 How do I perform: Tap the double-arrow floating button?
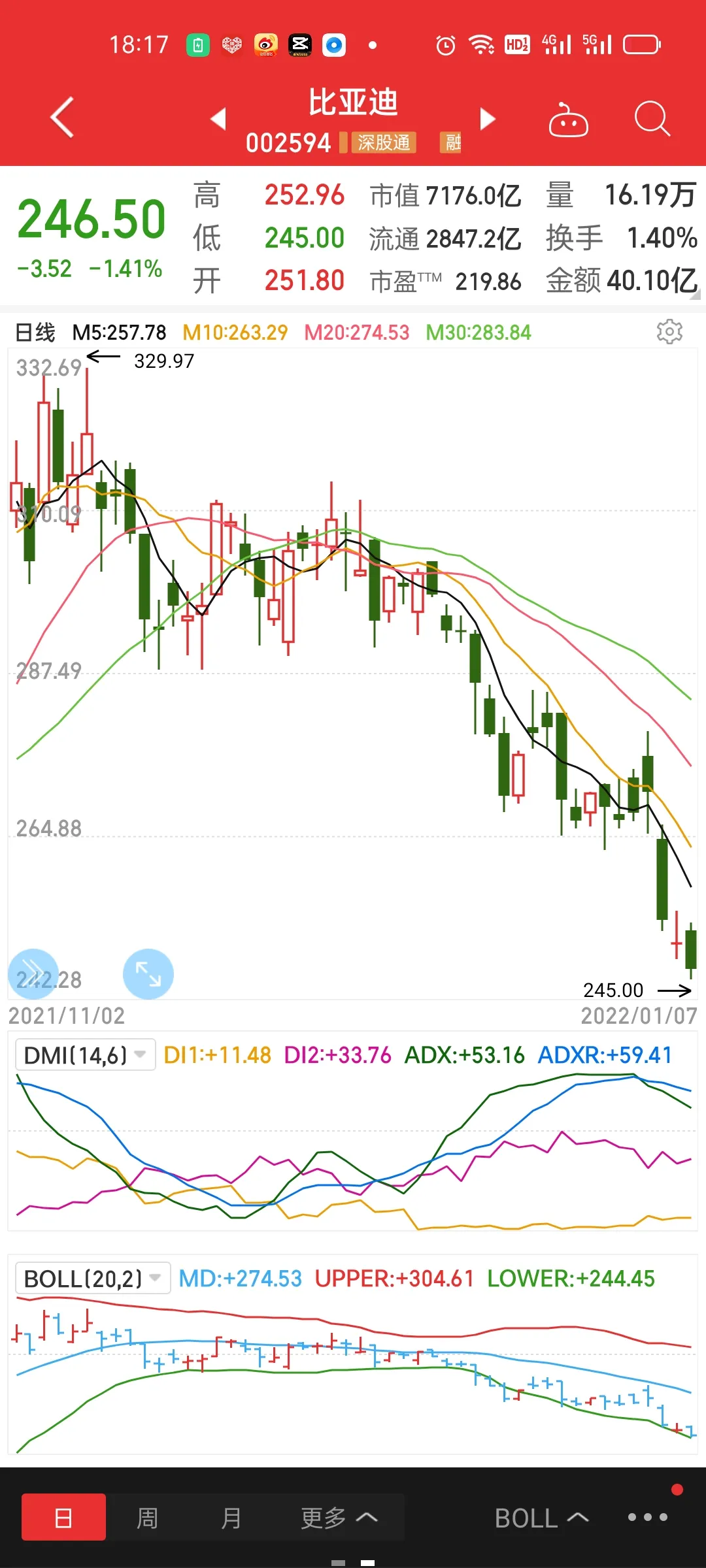[x=33, y=974]
